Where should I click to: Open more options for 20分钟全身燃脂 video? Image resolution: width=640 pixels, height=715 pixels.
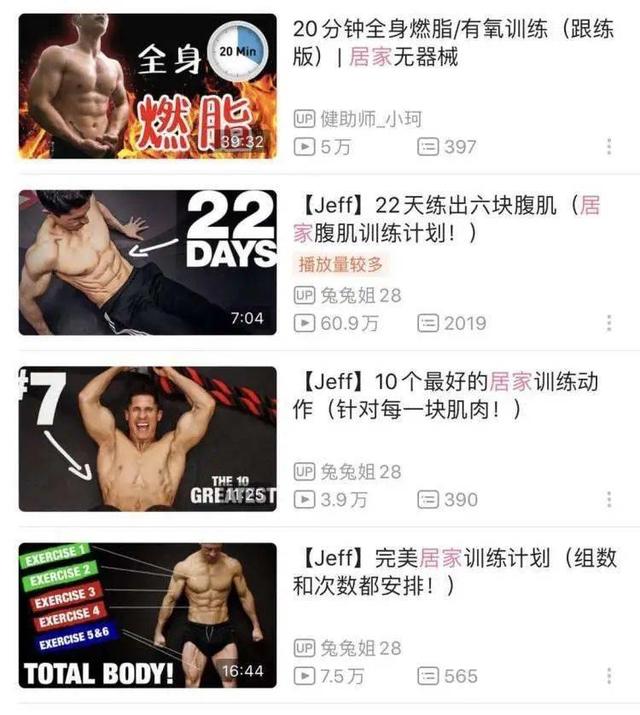[608, 147]
